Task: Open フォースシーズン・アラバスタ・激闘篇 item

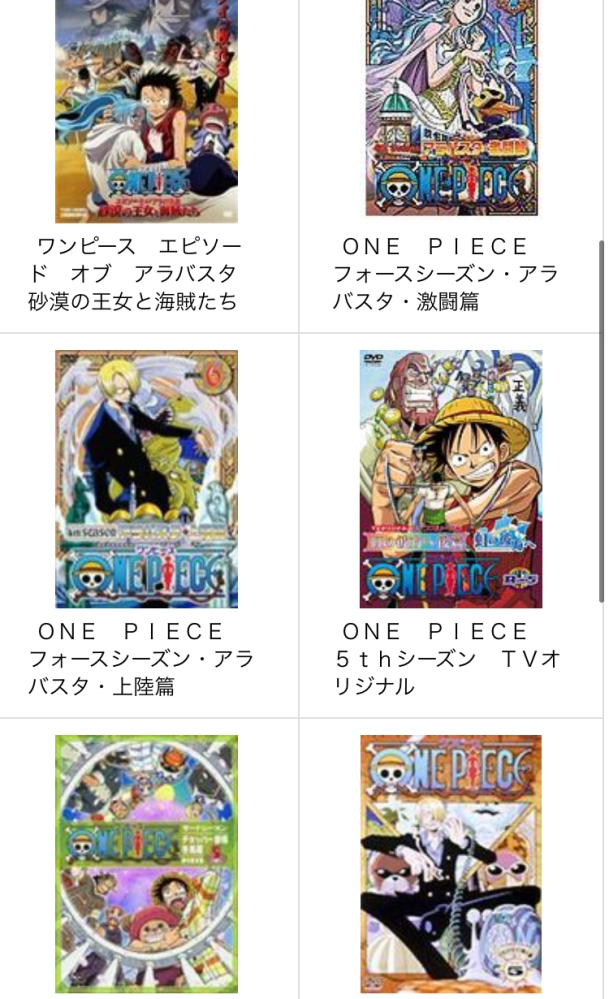Action: [x=451, y=110]
